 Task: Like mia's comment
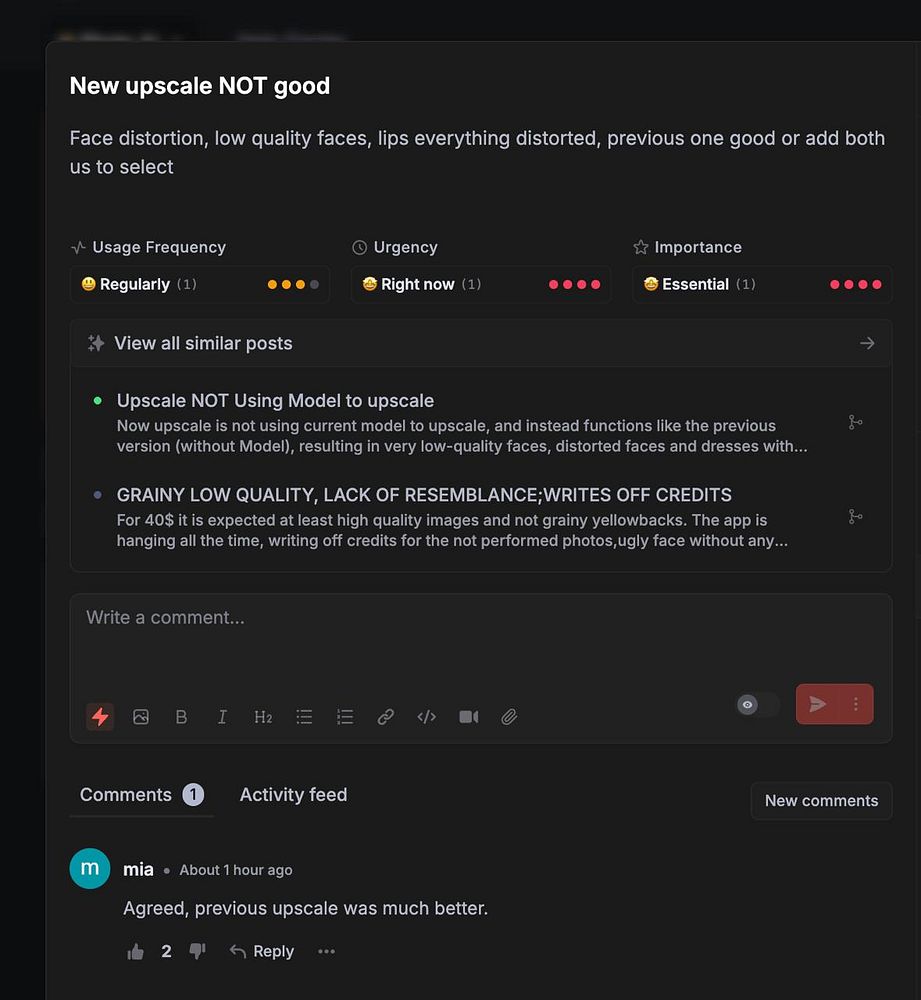136,952
